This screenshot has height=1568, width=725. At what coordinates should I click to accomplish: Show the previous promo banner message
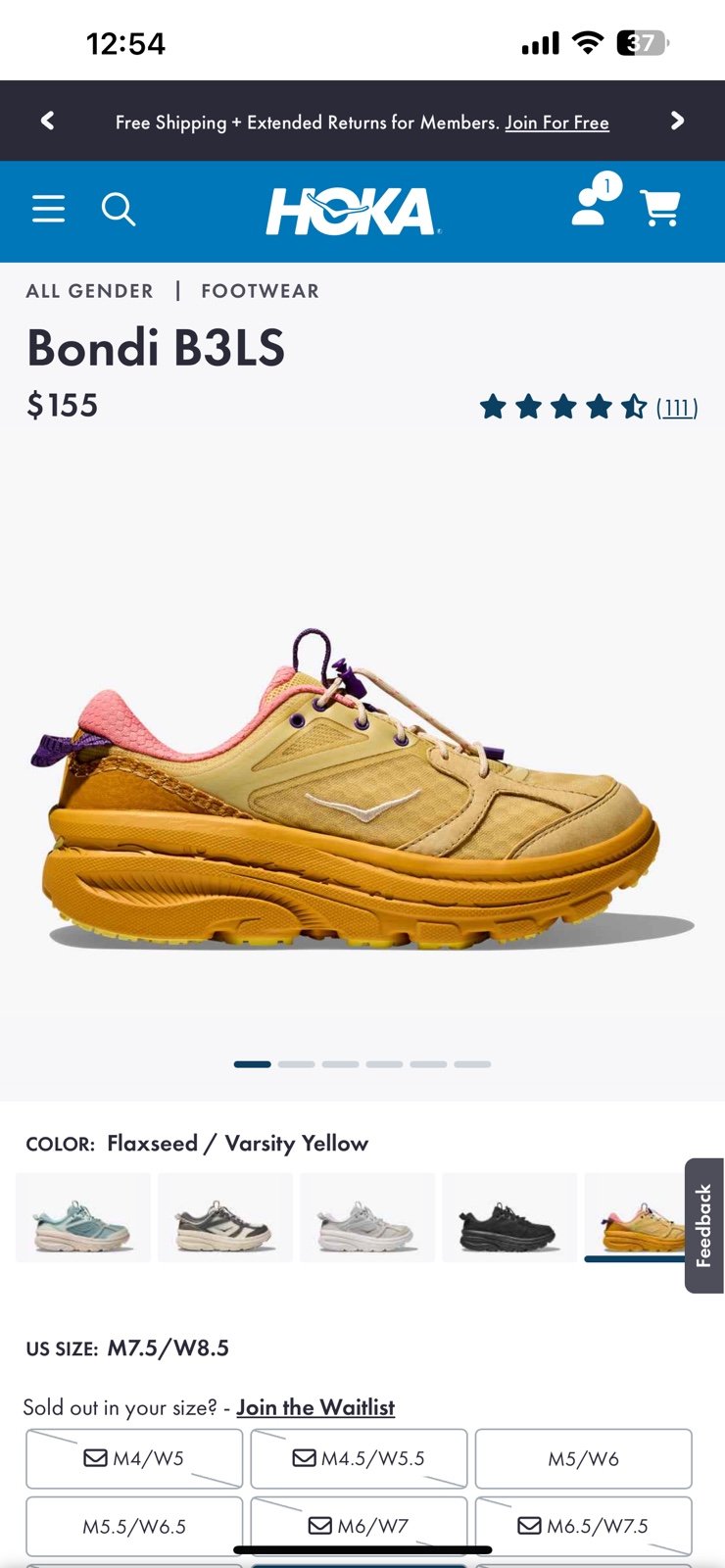click(x=47, y=121)
